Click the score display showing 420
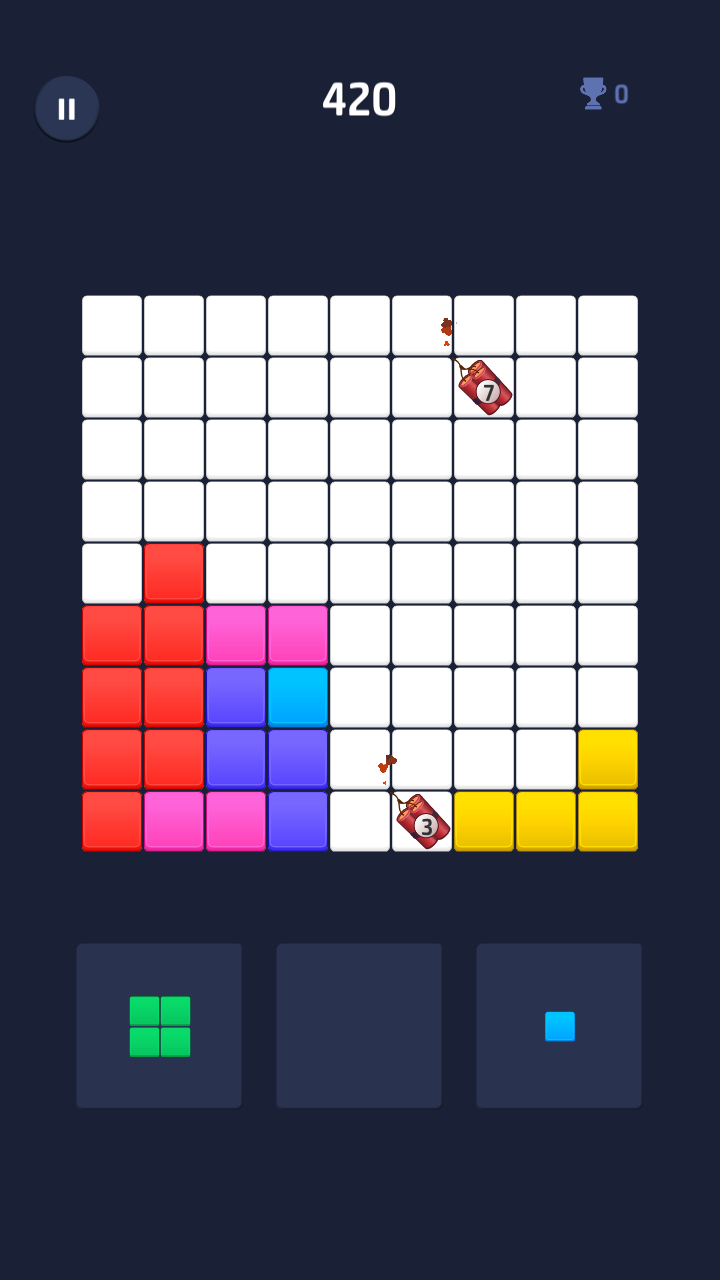720x1280 pixels. coord(360,100)
